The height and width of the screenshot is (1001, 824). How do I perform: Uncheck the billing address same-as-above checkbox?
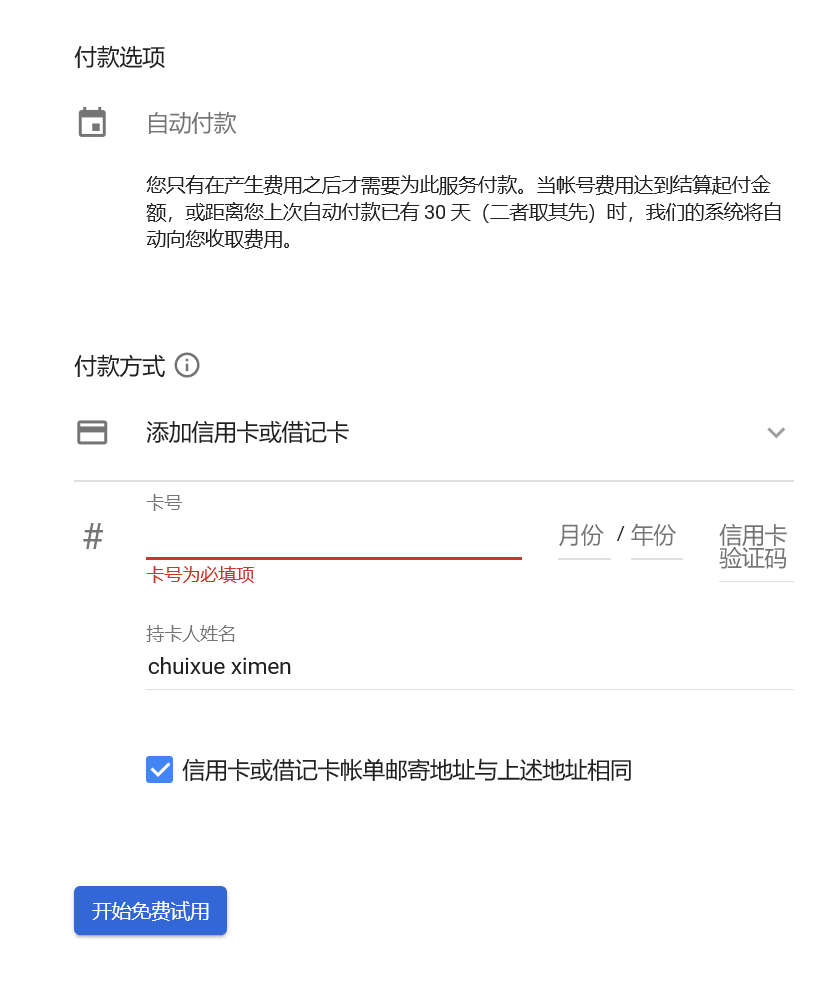click(160, 770)
